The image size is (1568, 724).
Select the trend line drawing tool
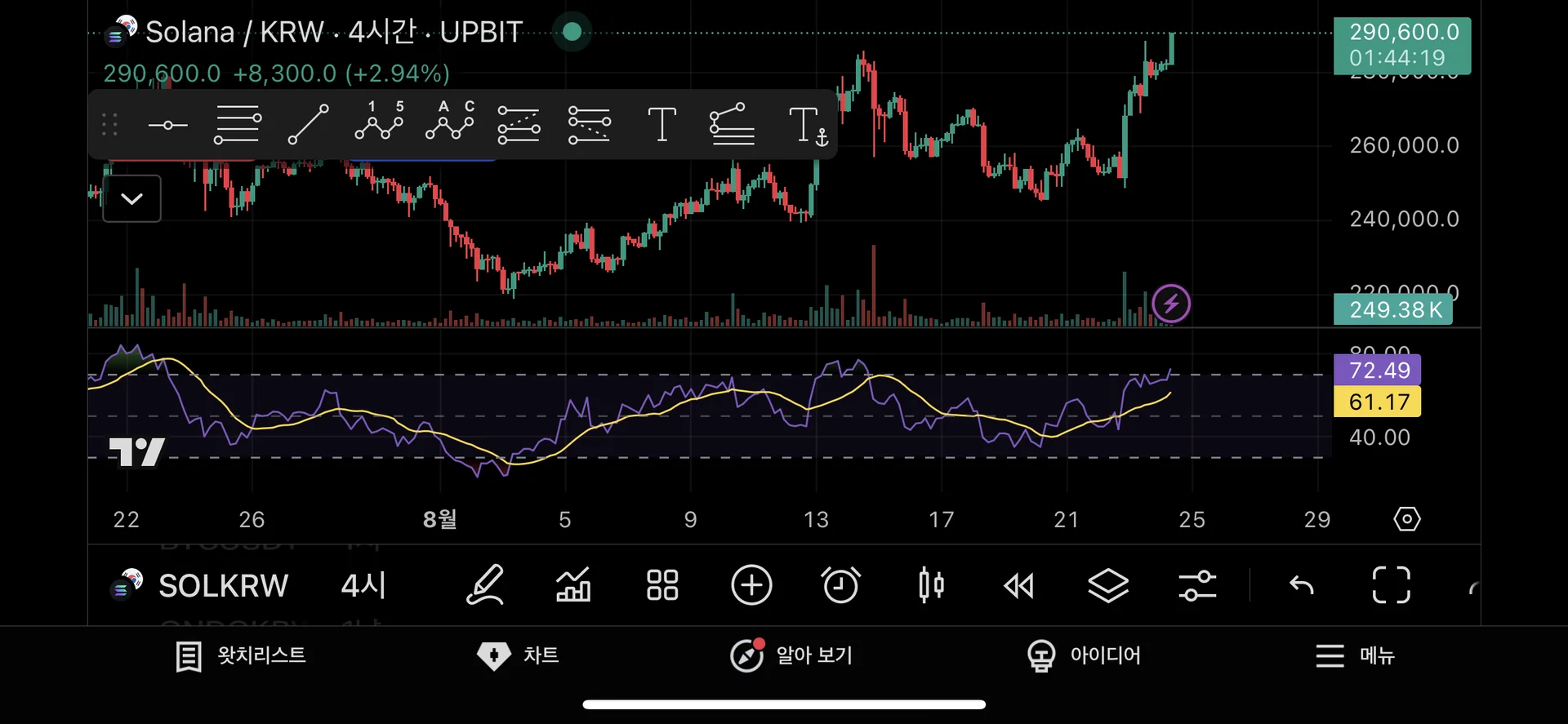[x=308, y=125]
